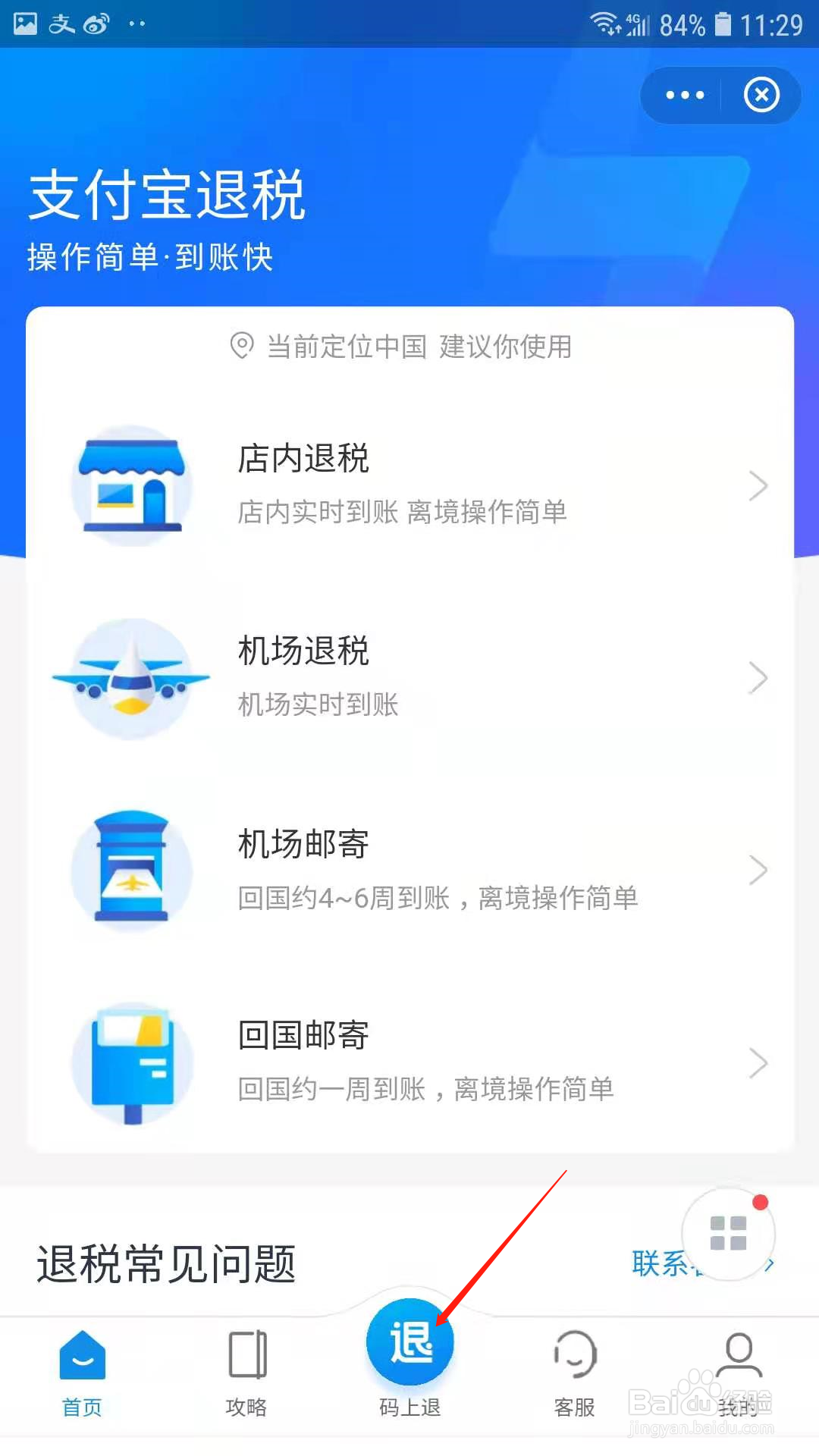Image resolution: width=819 pixels, height=1456 pixels.
Task: Expand the 回国邮寄 row chevron
Action: pos(758,1063)
